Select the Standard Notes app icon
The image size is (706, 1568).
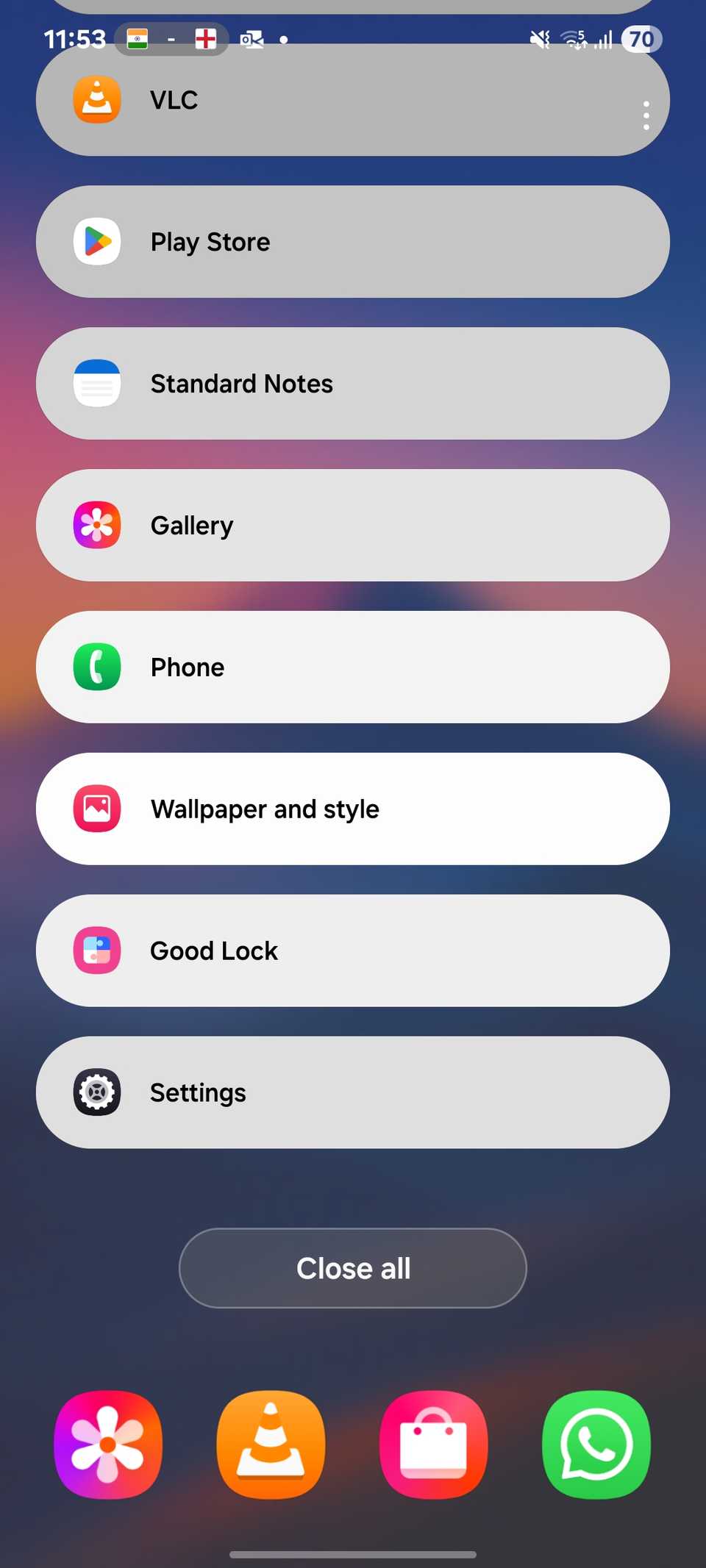coord(96,383)
